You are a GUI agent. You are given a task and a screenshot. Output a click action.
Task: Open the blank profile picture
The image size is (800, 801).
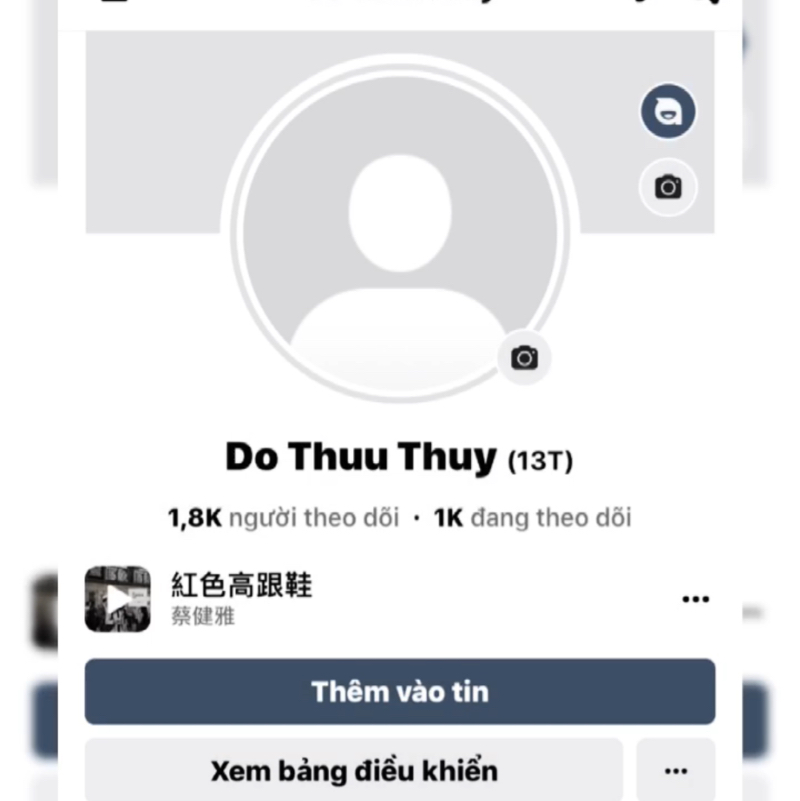[x=400, y=230]
